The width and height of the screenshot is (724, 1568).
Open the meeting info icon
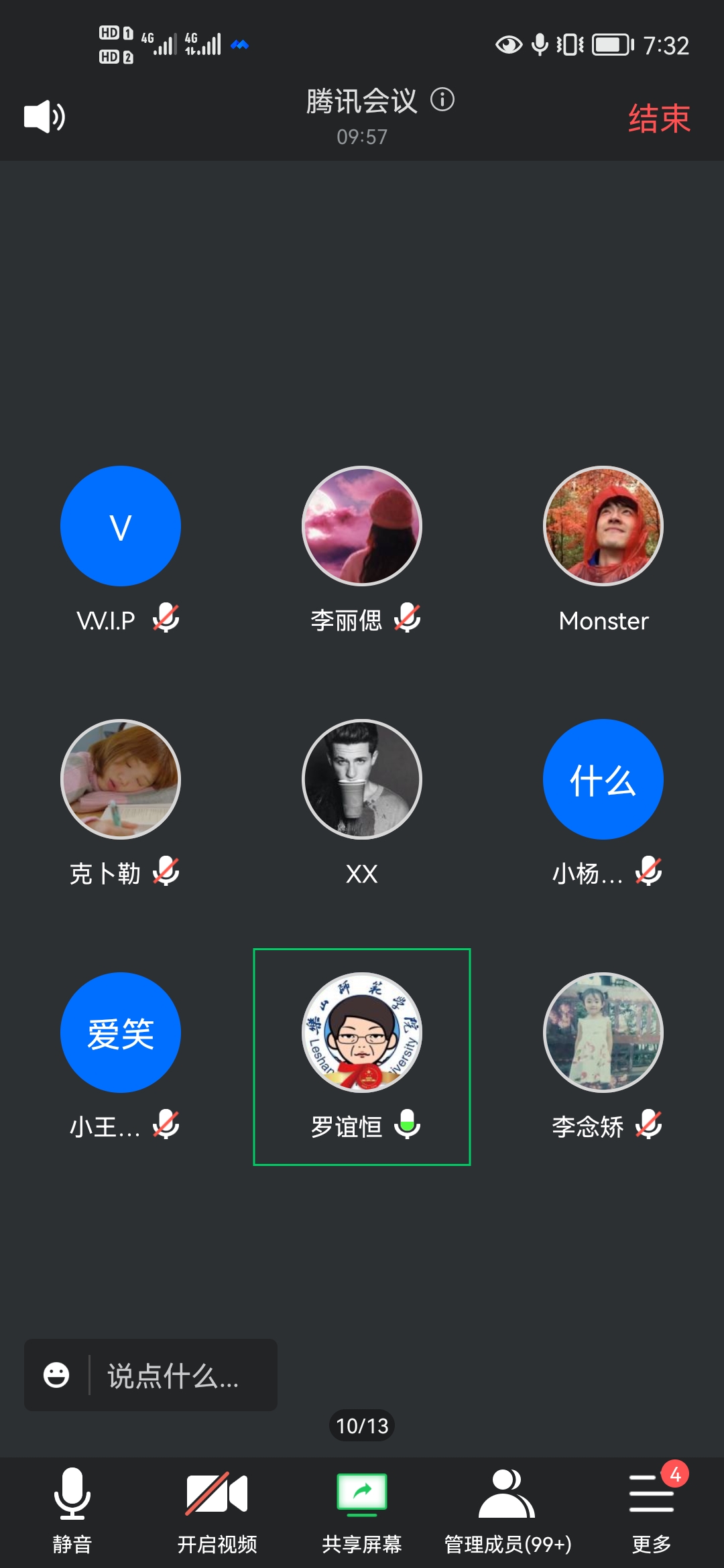(x=442, y=100)
